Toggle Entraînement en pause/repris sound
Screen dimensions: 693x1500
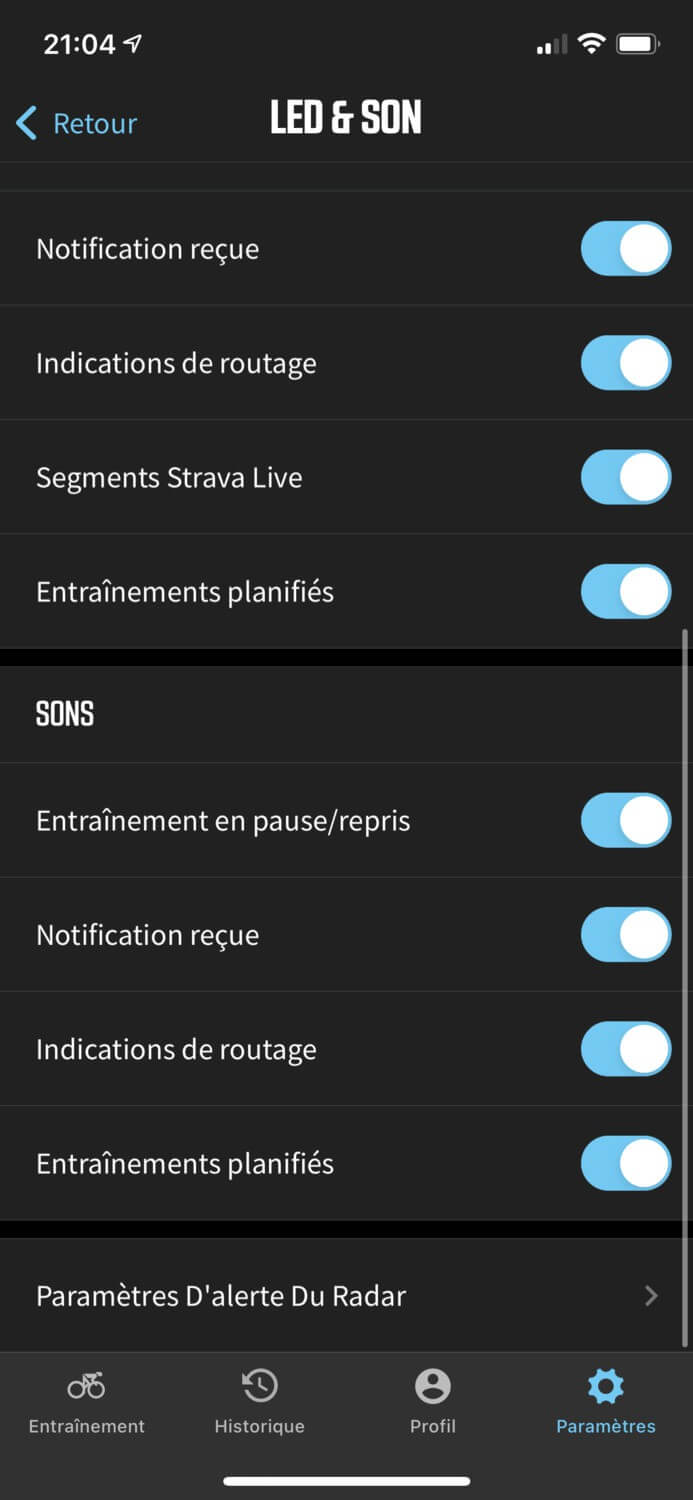(626, 821)
